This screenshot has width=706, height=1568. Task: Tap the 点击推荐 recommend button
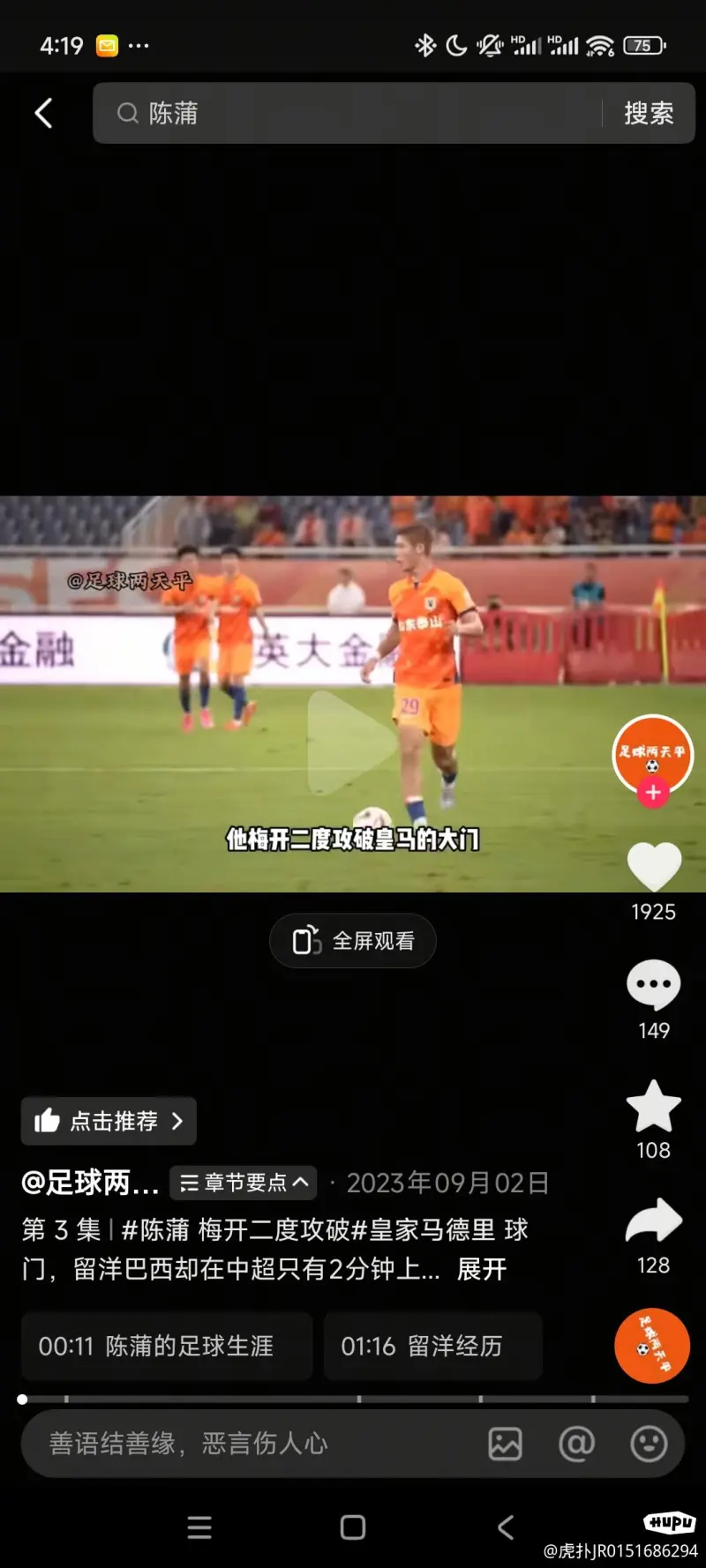(109, 1121)
